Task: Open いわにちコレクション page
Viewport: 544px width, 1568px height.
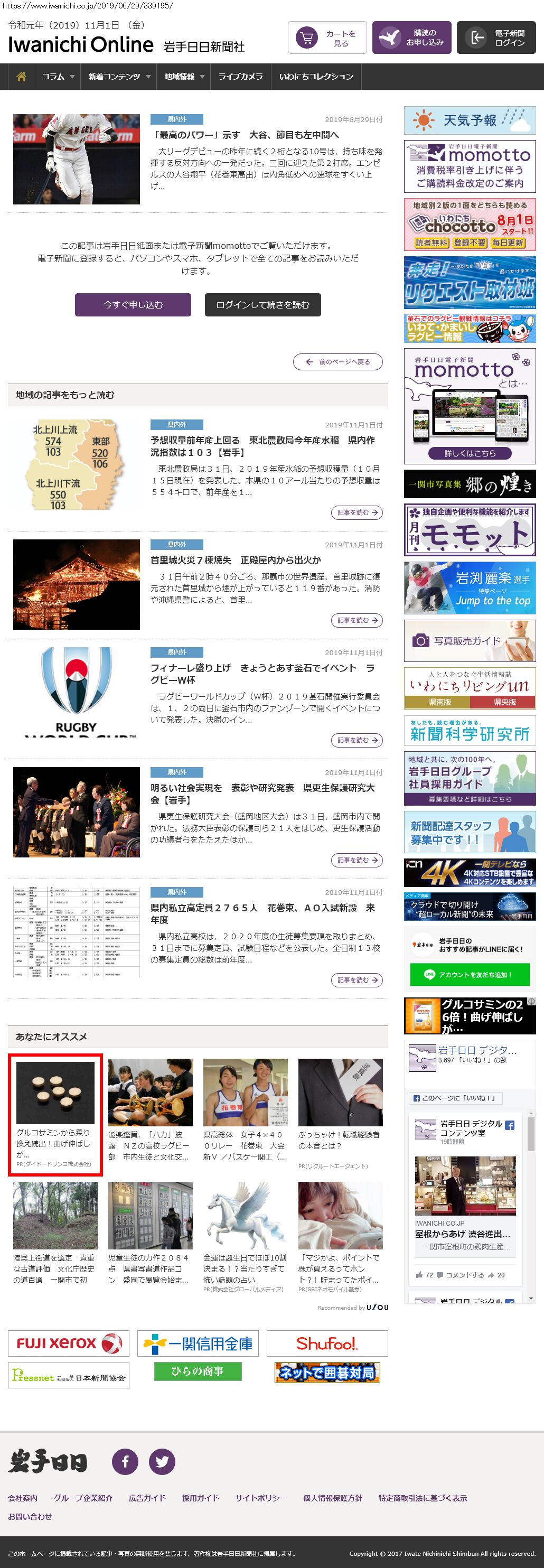Action: [316, 77]
